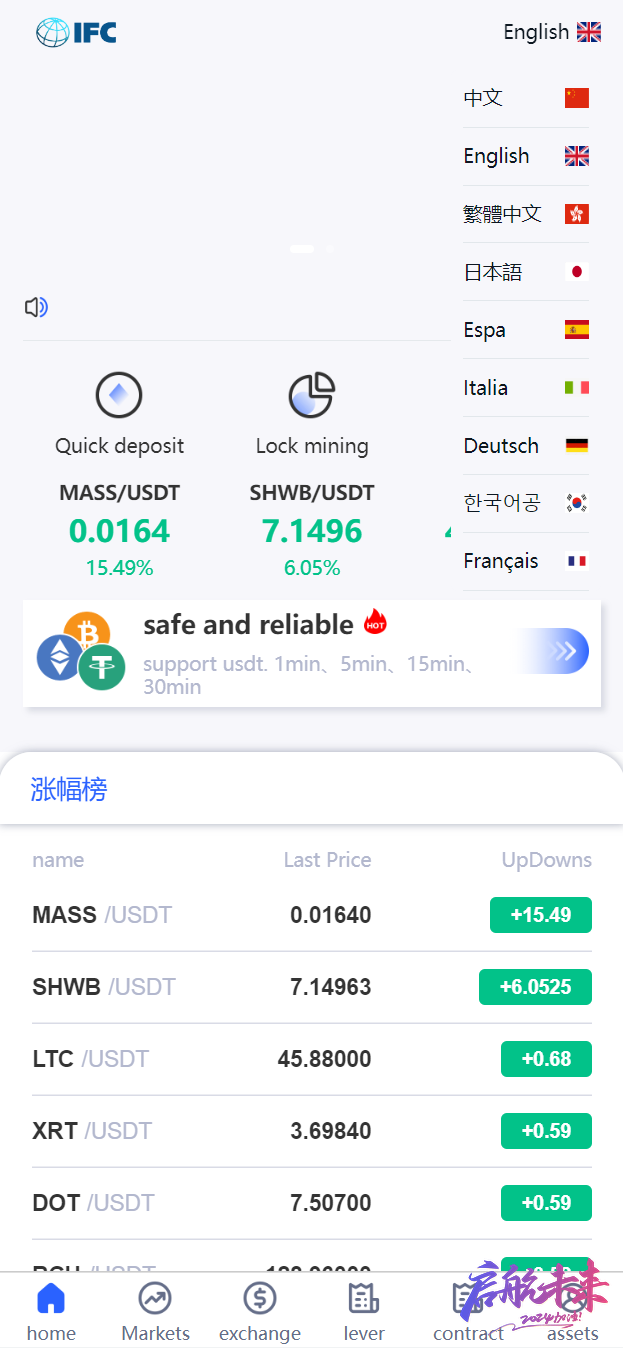Switch to the Markets tab
The width and height of the screenshot is (623, 1348).
pyautogui.click(x=155, y=1313)
